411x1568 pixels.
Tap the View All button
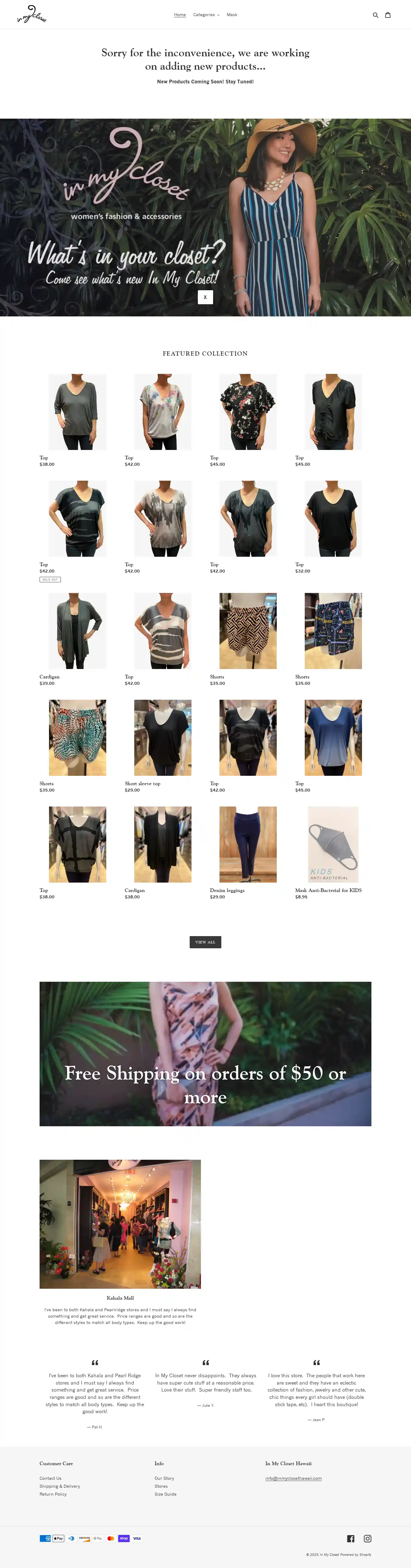click(205, 942)
